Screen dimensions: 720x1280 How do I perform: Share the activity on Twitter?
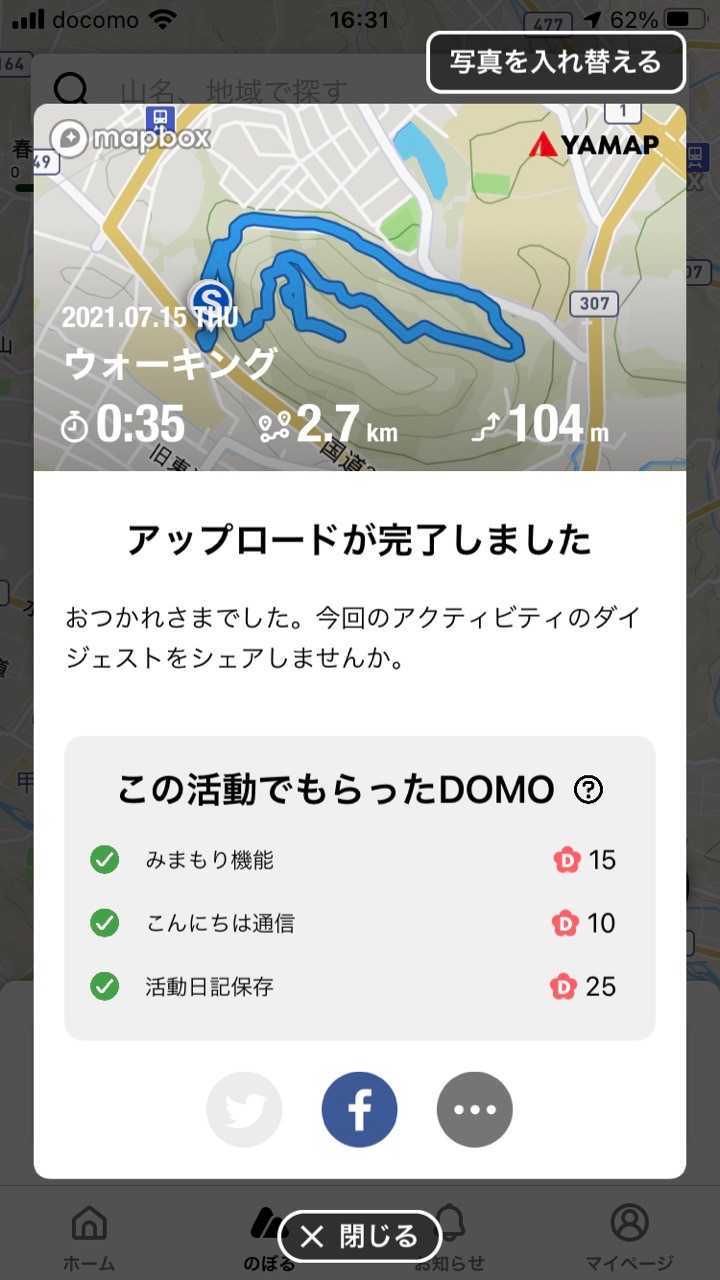coord(244,1109)
